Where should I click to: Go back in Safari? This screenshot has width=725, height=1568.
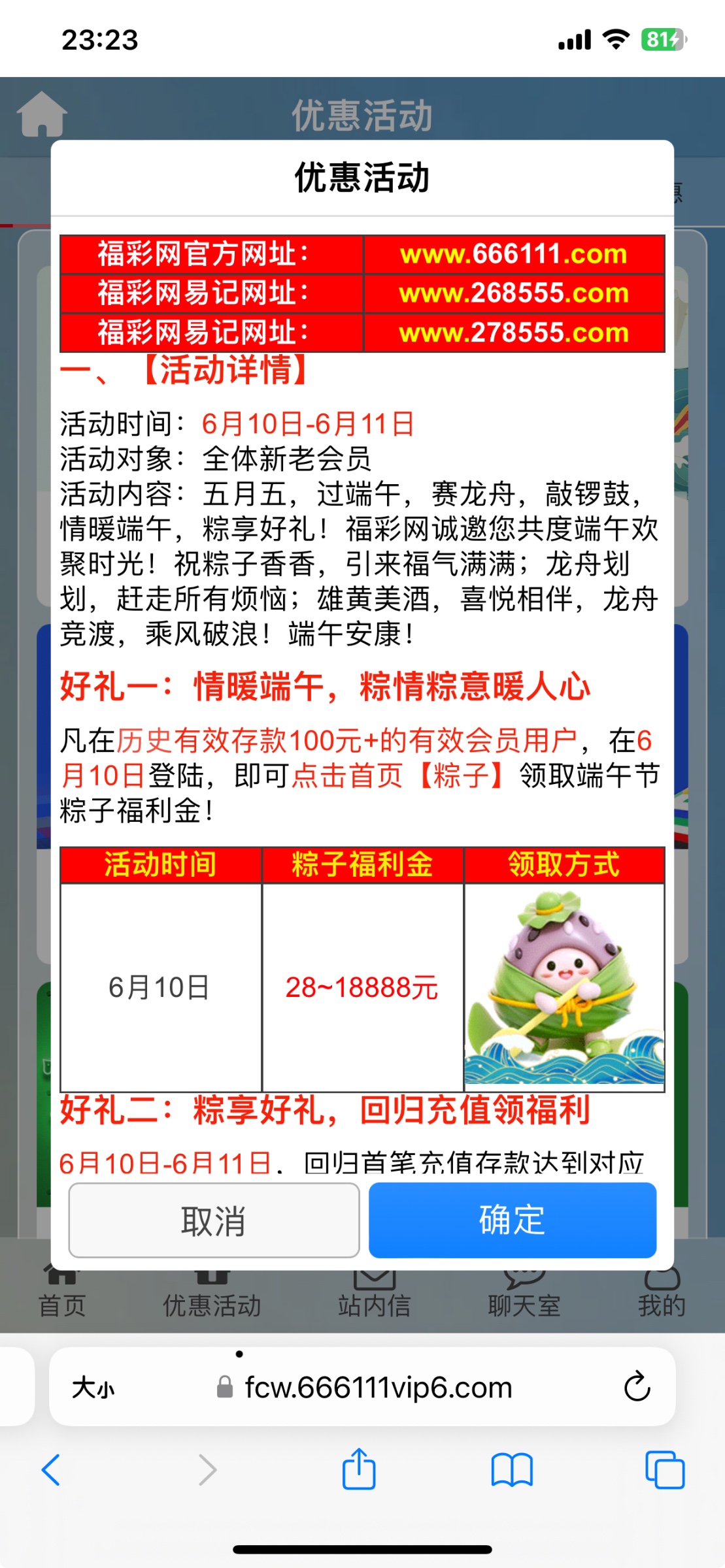pos(51,1470)
